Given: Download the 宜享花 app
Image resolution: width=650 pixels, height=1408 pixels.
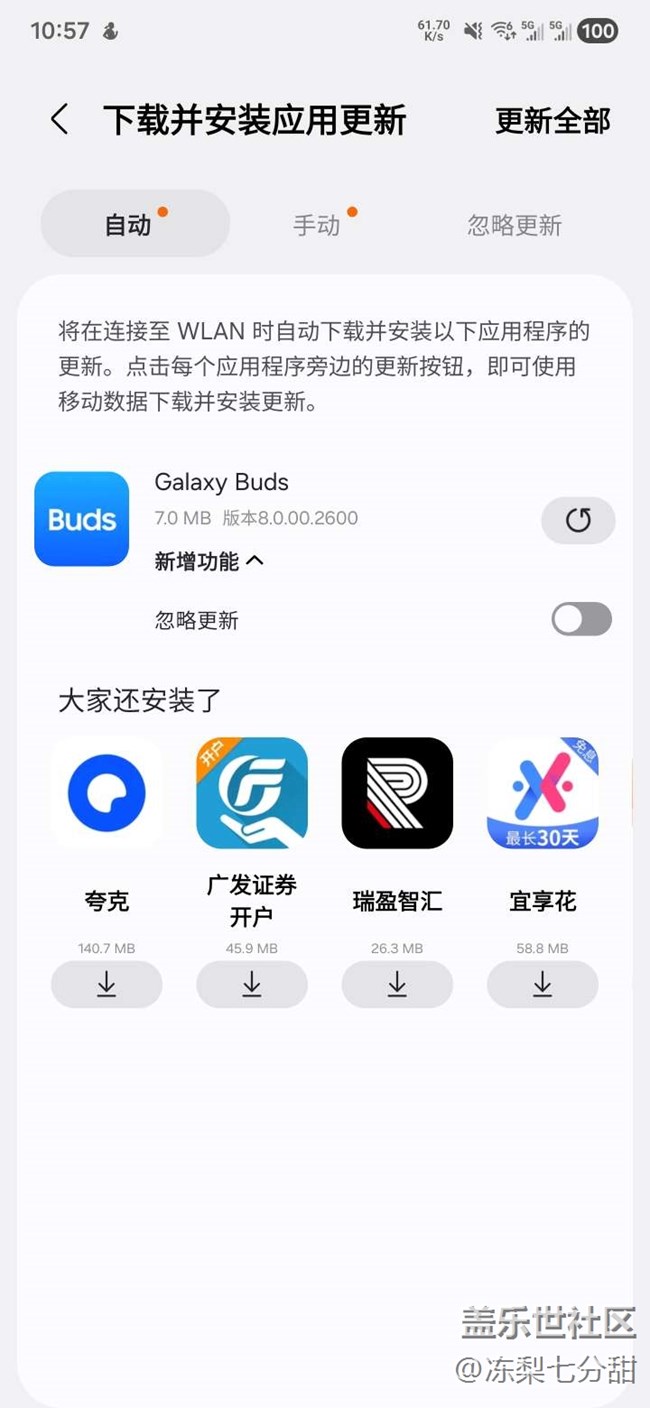Looking at the screenshot, I should [542, 985].
